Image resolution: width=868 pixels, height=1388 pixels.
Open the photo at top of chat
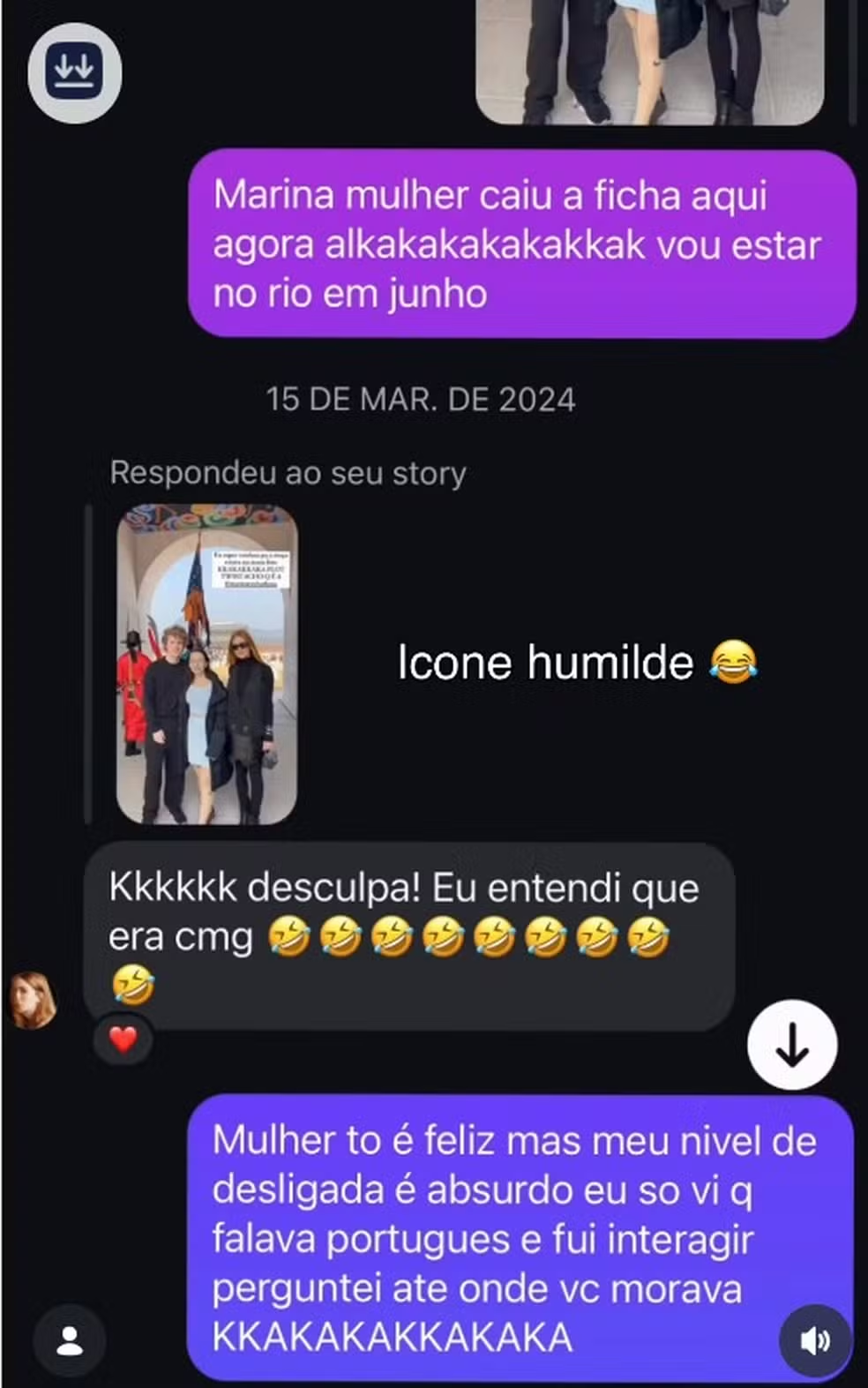650,62
